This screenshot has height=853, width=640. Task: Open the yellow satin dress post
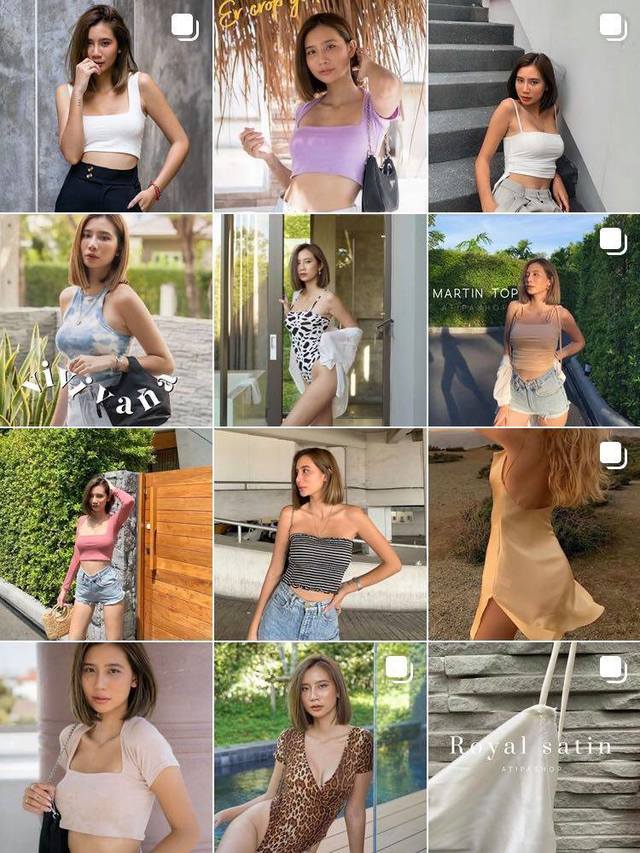click(x=533, y=534)
